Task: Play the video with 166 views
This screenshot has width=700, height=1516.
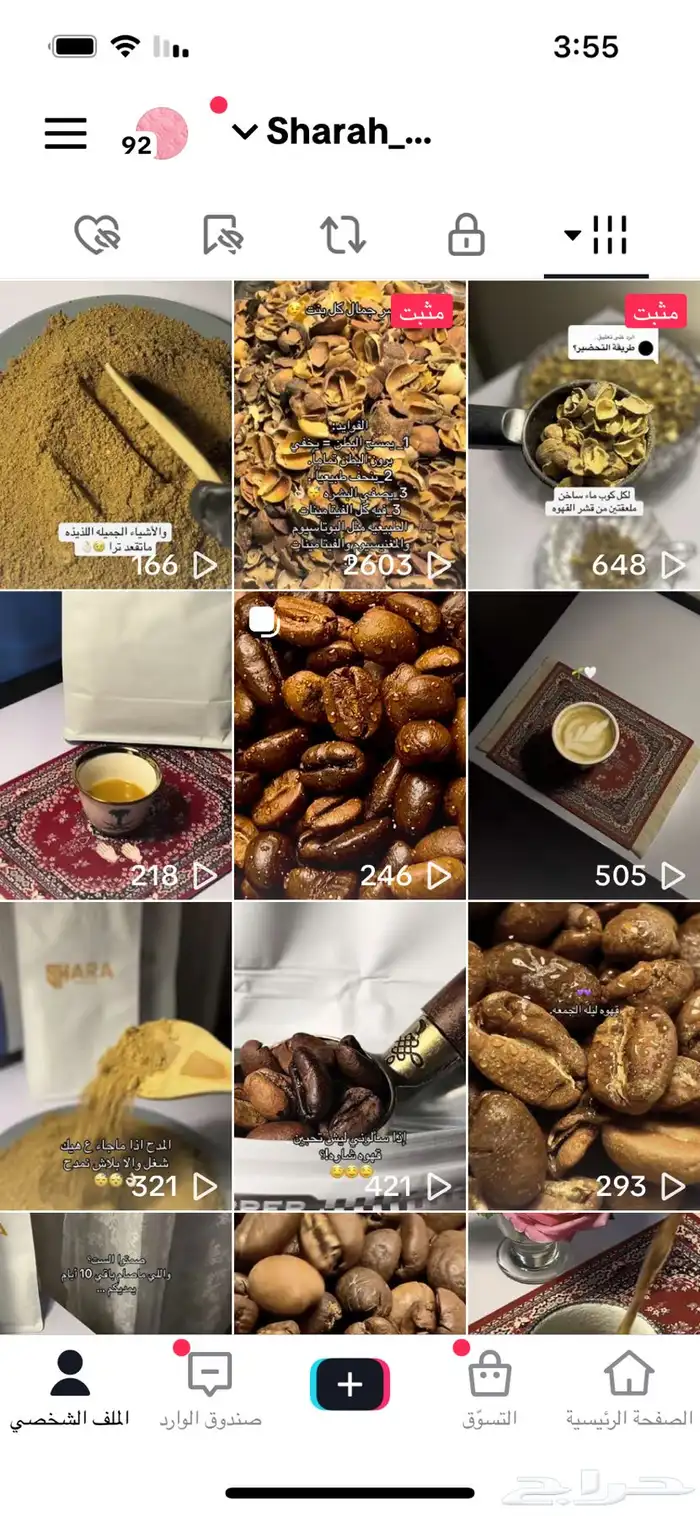Action: [x=115, y=435]
